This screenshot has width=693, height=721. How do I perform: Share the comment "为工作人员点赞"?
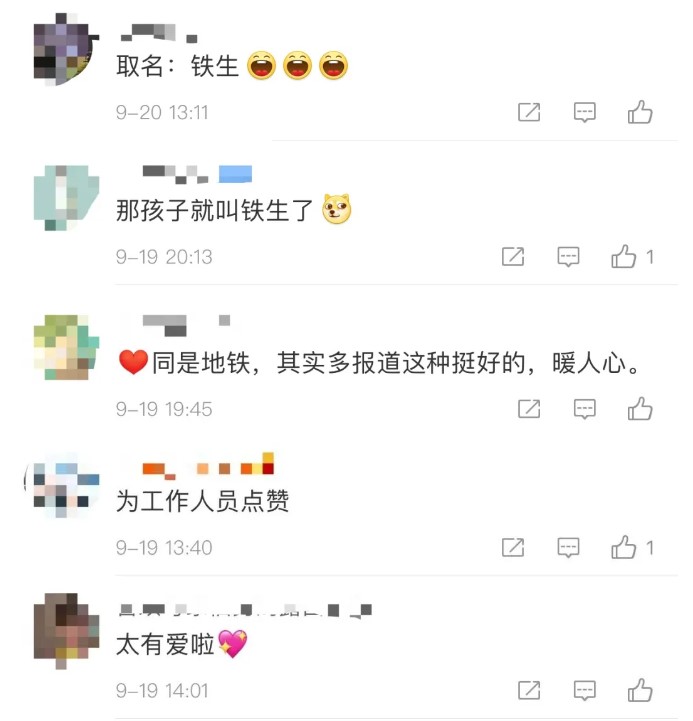click(513, 547)
